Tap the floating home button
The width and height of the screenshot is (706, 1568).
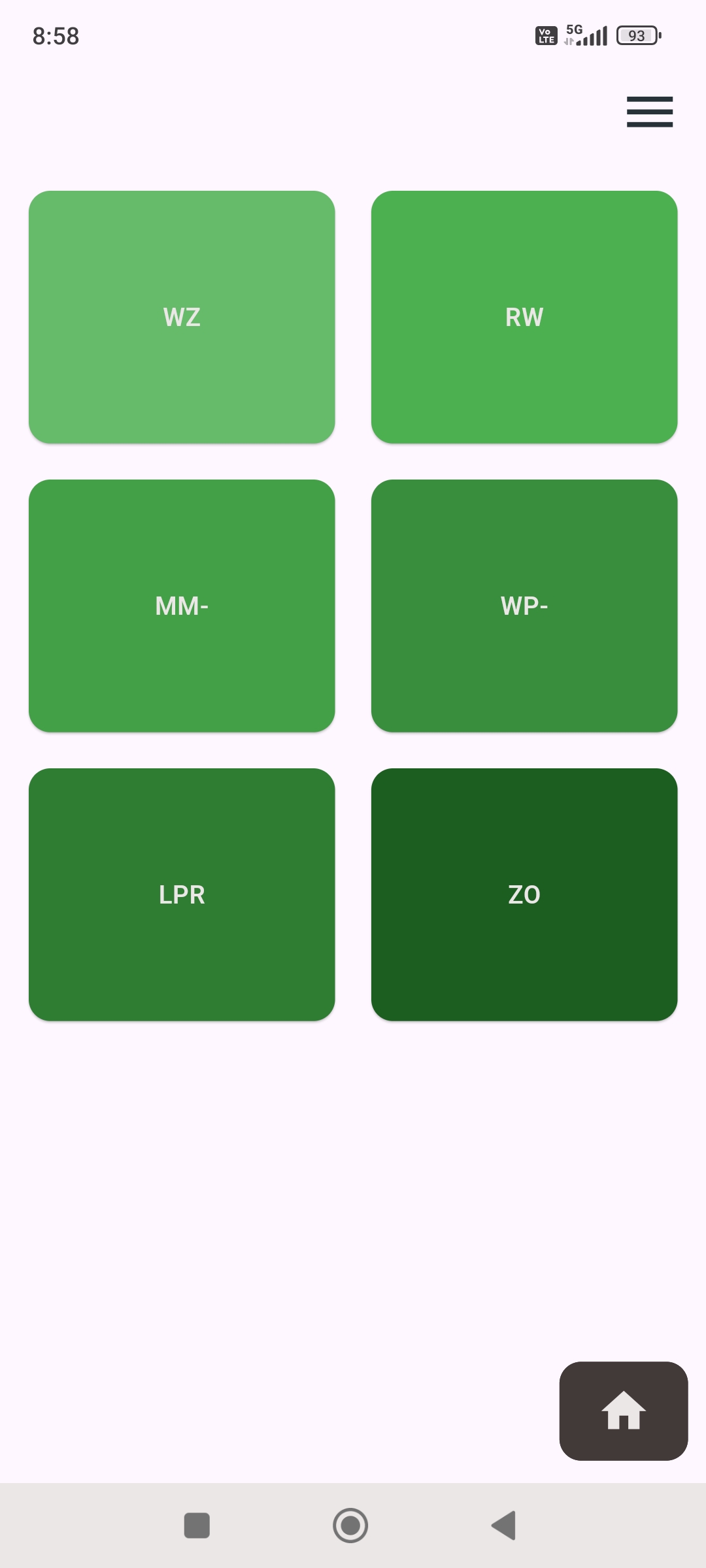click(623, 1411)
